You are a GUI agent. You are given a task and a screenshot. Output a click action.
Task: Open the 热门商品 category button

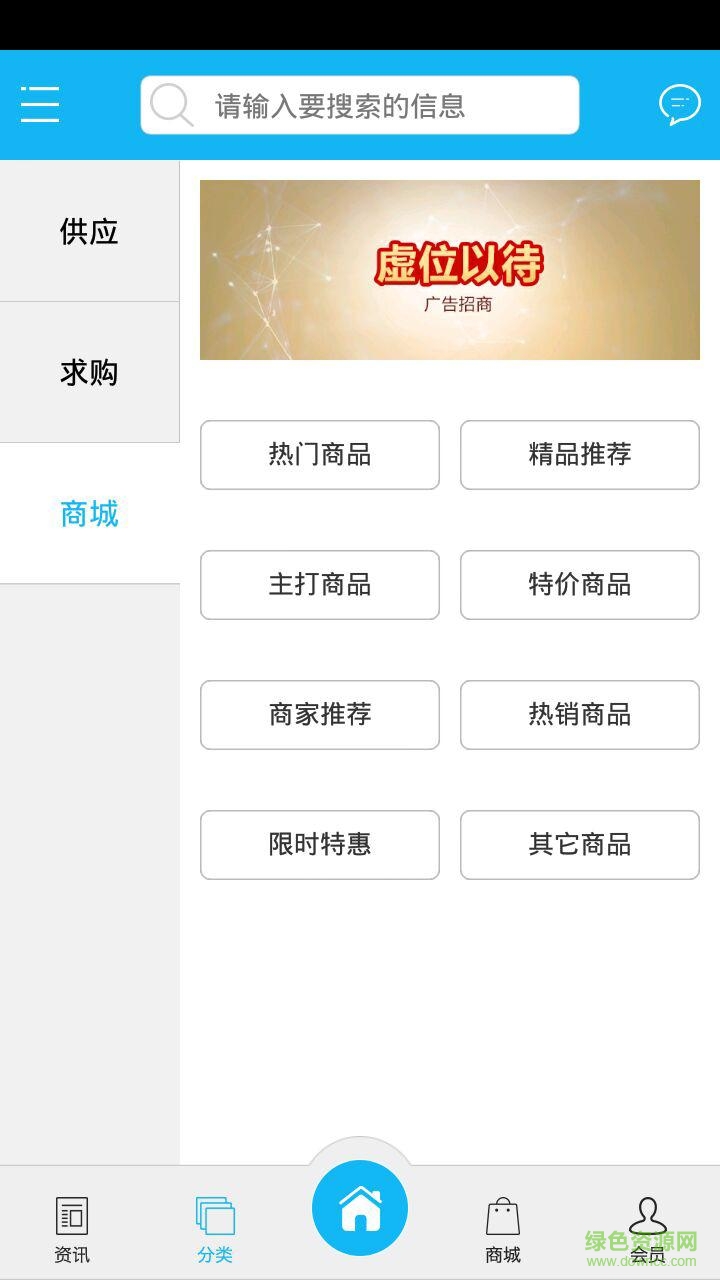pyautogui.click(x=319, y=455)
